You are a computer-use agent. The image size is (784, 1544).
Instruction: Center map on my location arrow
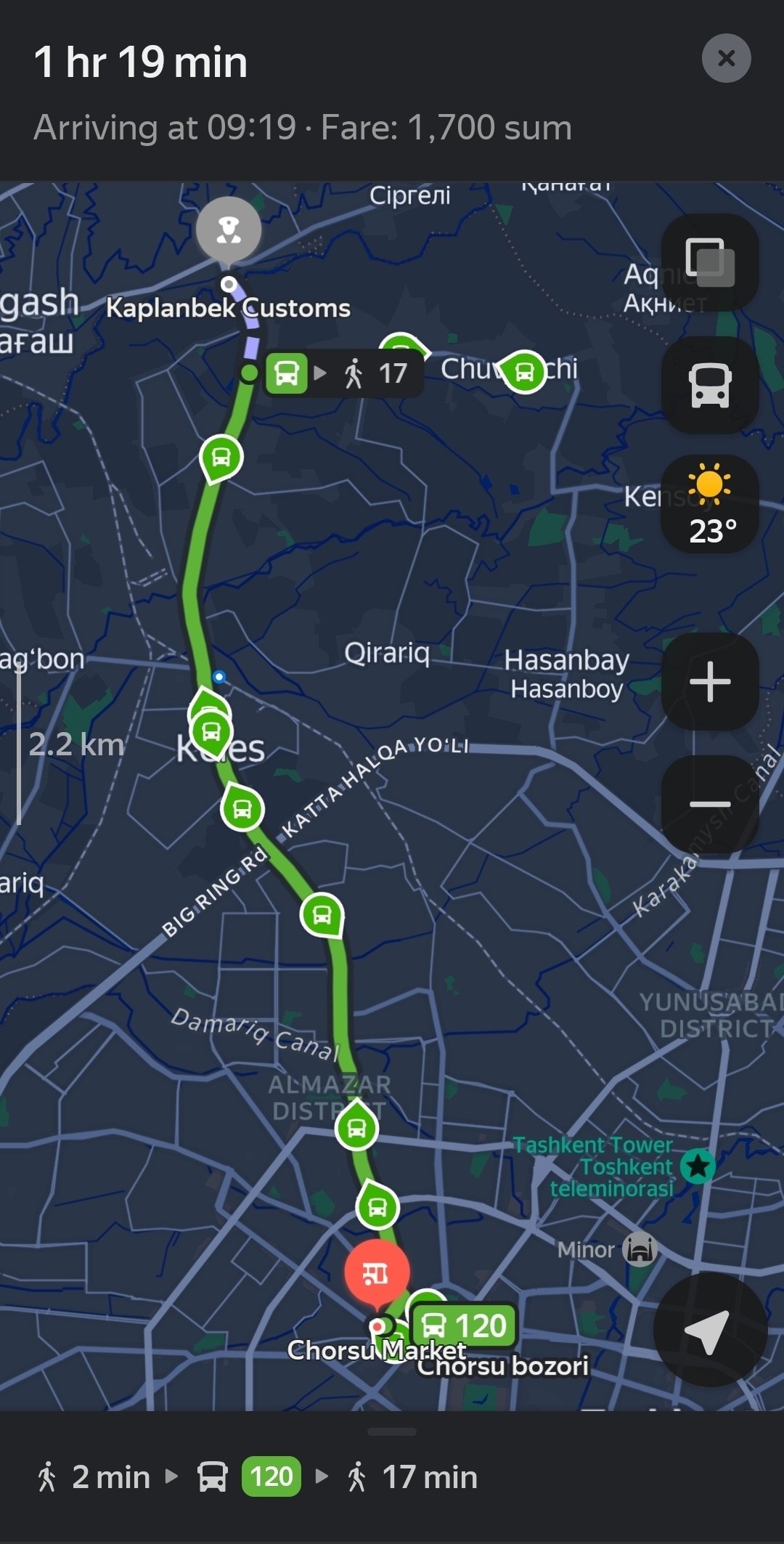(x=709, y=1330)
